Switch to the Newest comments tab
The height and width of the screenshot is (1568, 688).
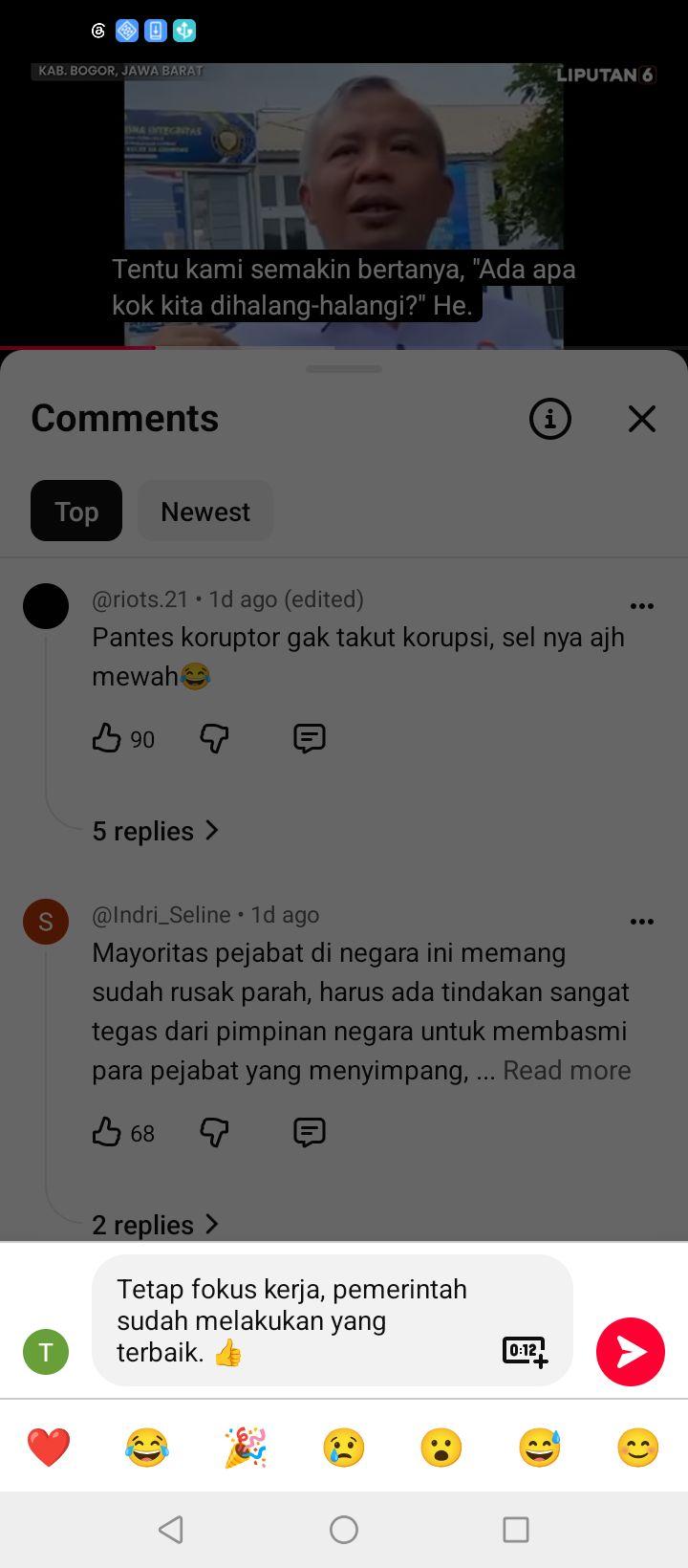[205, 512]
